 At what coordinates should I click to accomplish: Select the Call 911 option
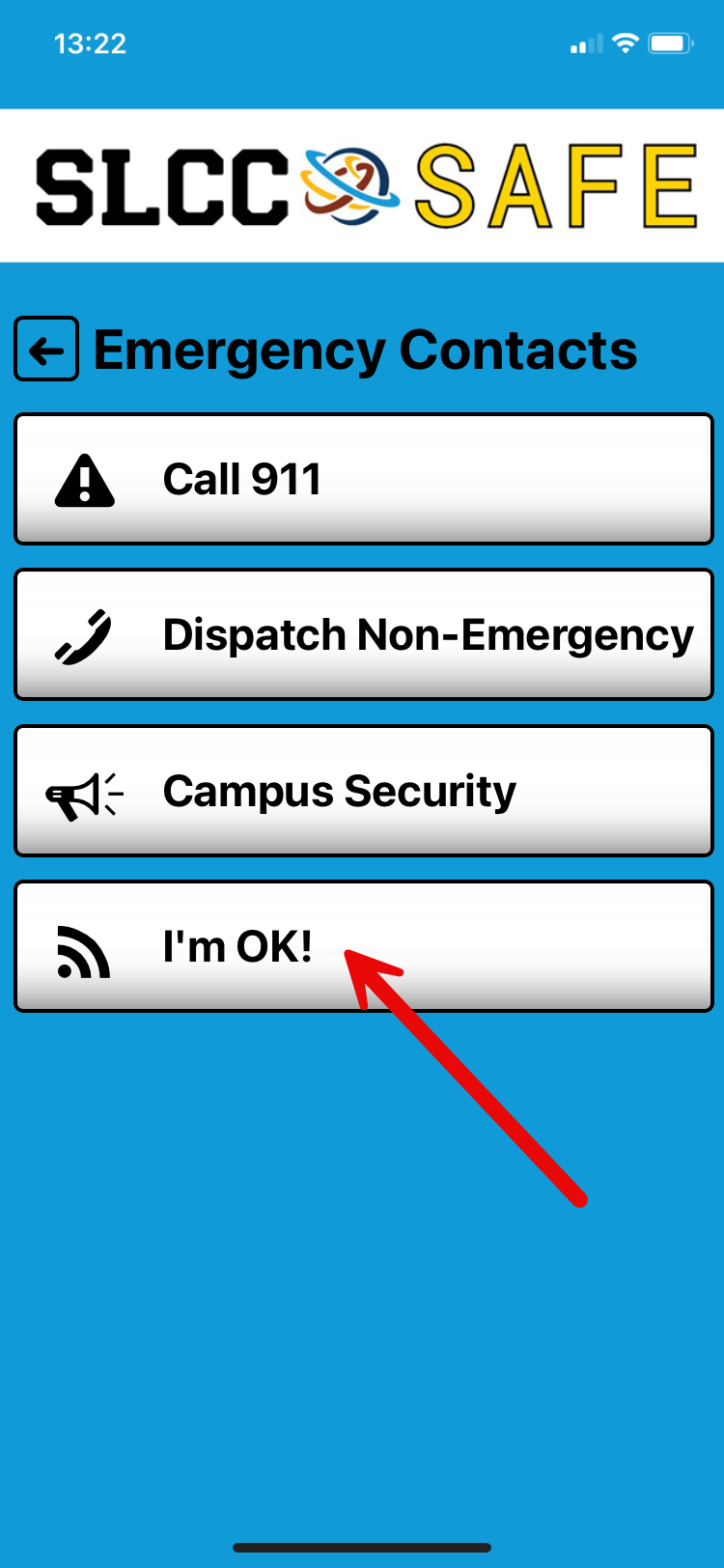point(364,480)
